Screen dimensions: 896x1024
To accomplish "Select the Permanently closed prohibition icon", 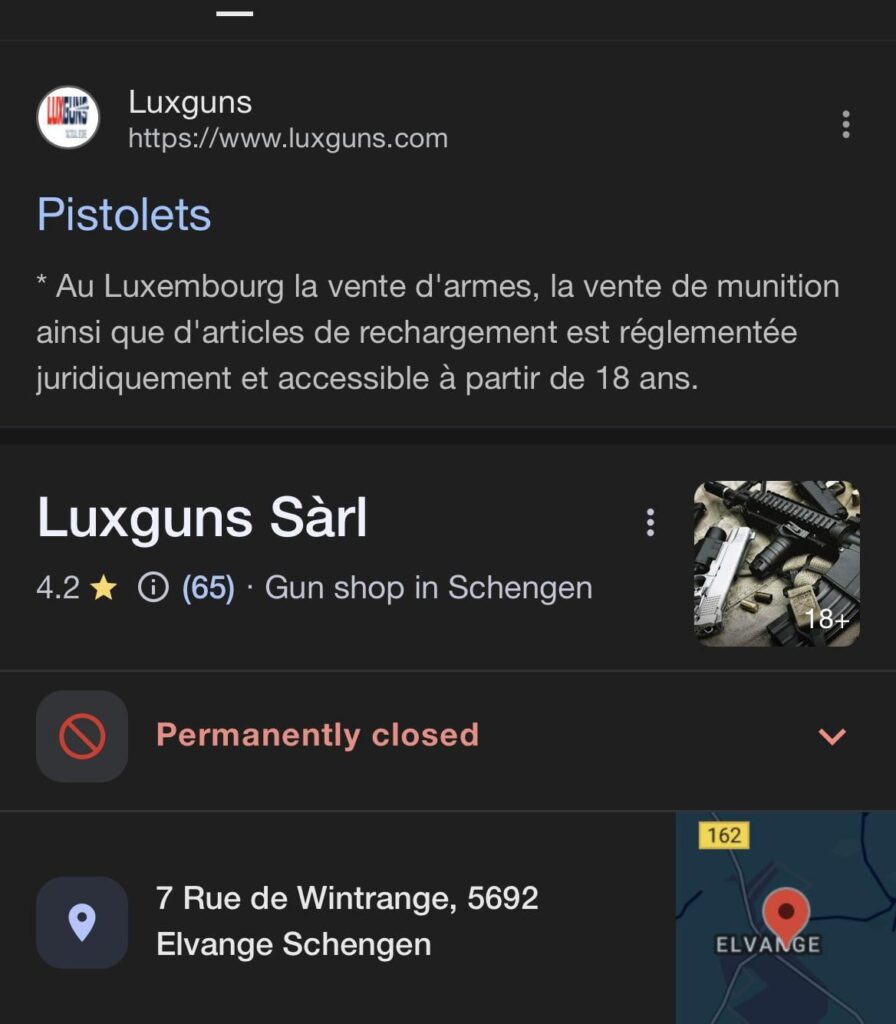I will [x=81, y=736].
